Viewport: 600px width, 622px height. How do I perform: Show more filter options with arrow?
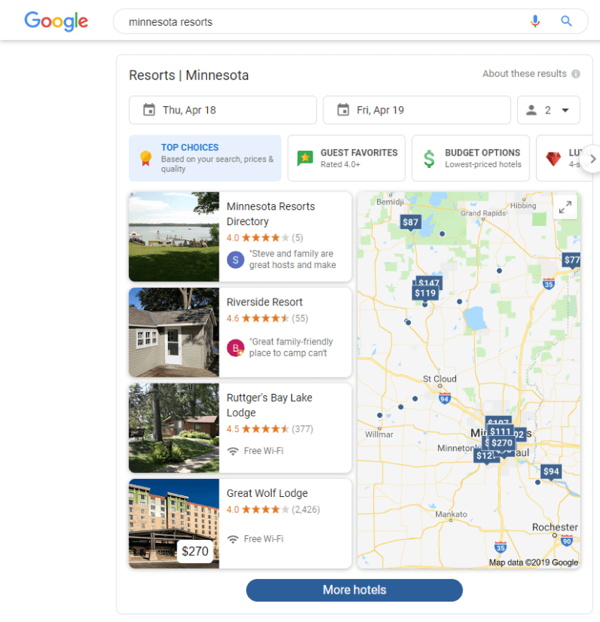(x=591, y=158)
